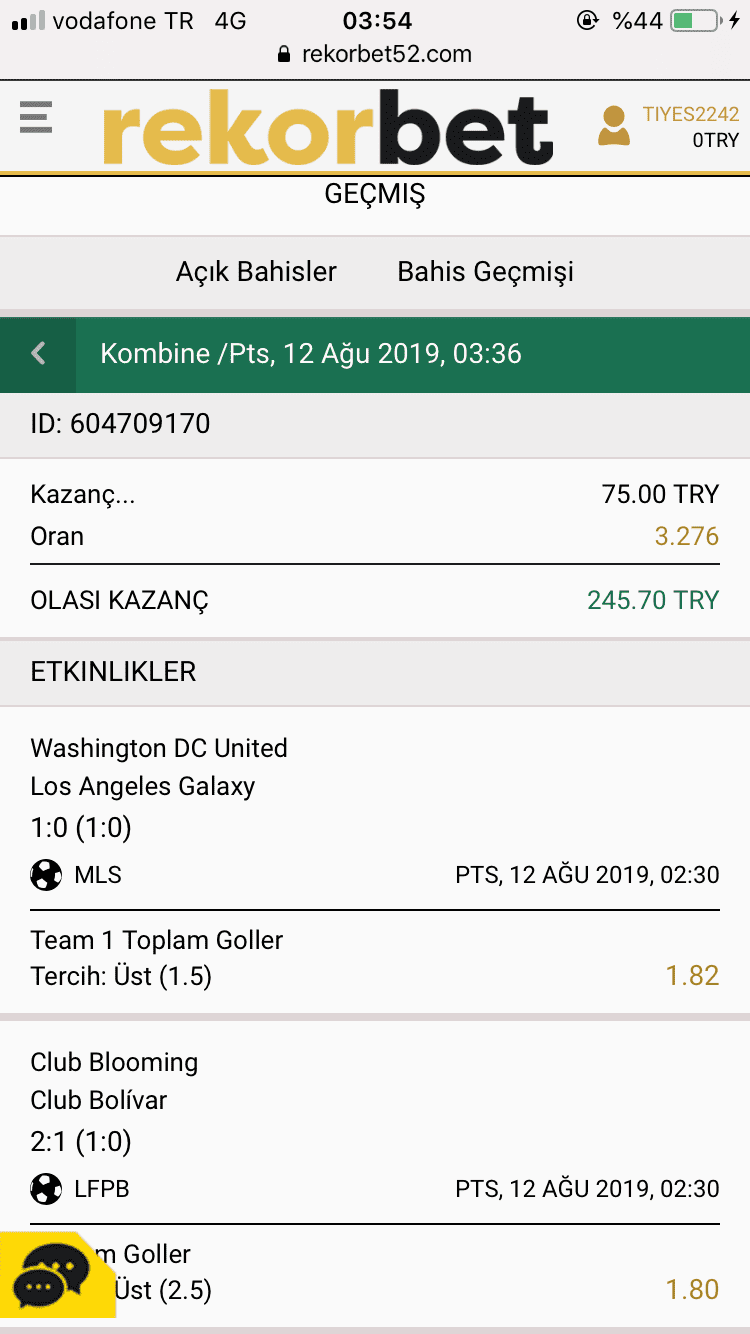This screenshot has width=750, height=1334.
Task: Tap the rekorbet52.com address bar
Action: [375, 54]
